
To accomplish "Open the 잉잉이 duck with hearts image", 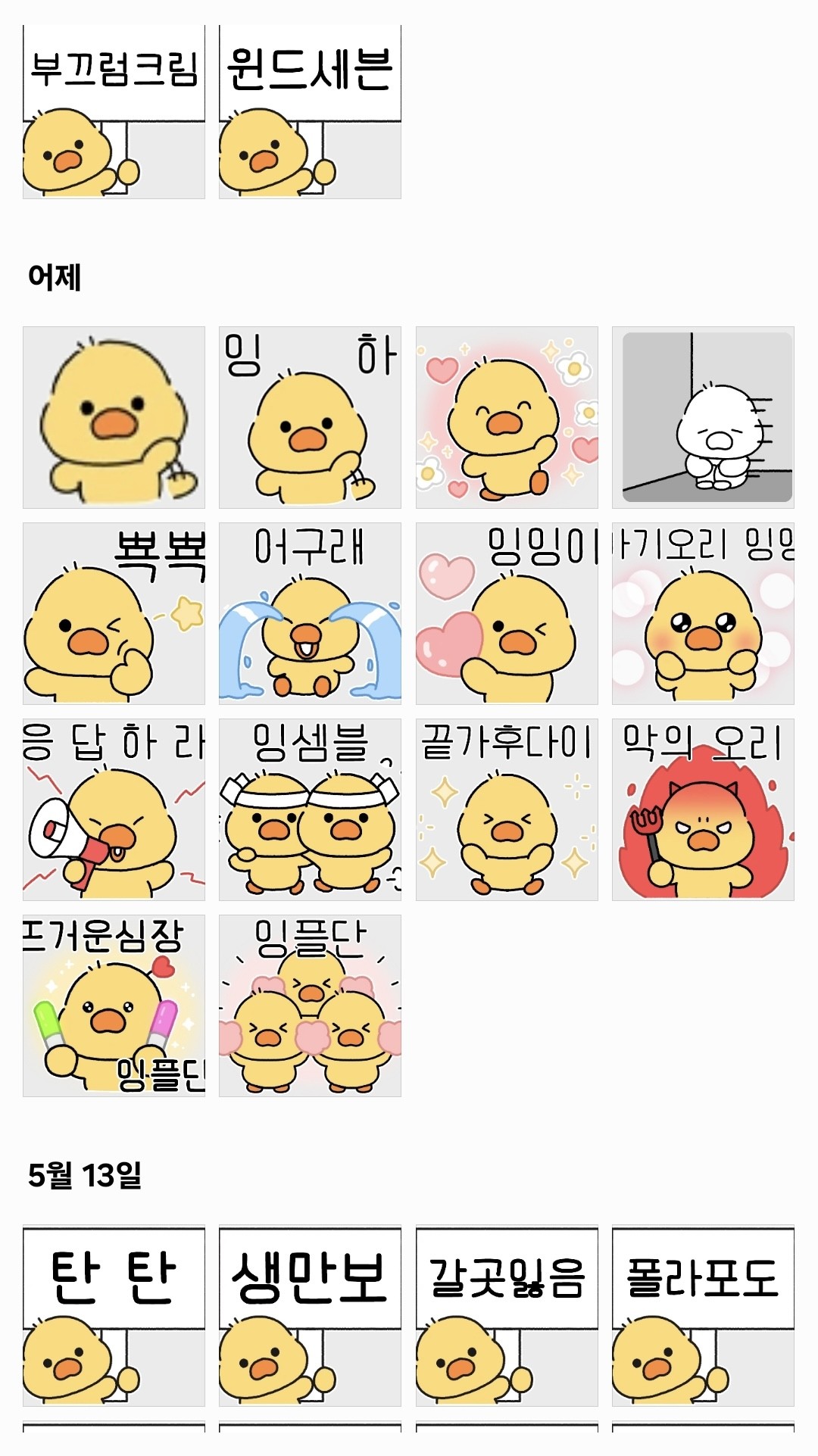I will pos(507,613).
